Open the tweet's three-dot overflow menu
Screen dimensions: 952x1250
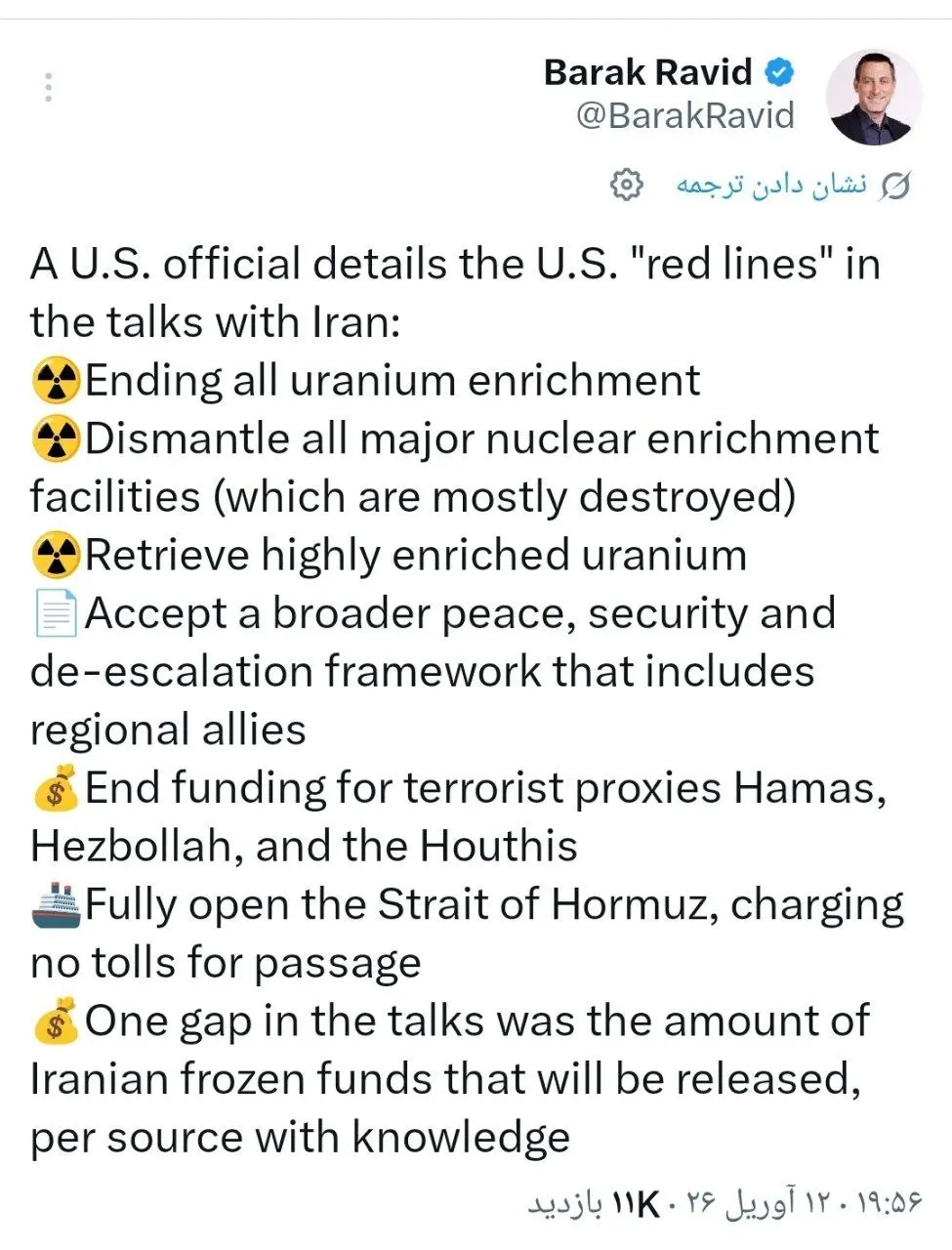click(x=48, y=88)
